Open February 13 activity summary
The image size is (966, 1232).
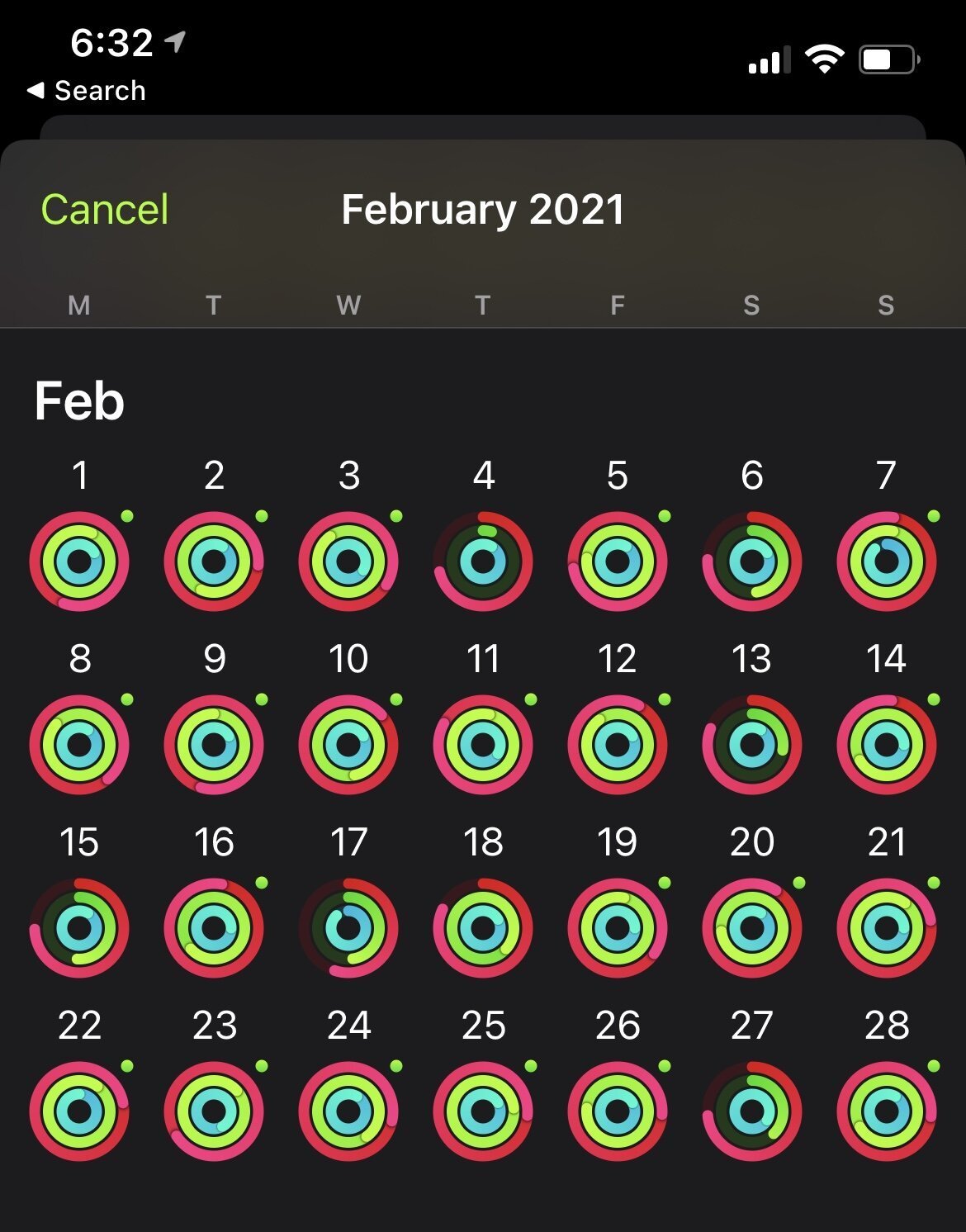pyautogui.click(x=752, y=745)
